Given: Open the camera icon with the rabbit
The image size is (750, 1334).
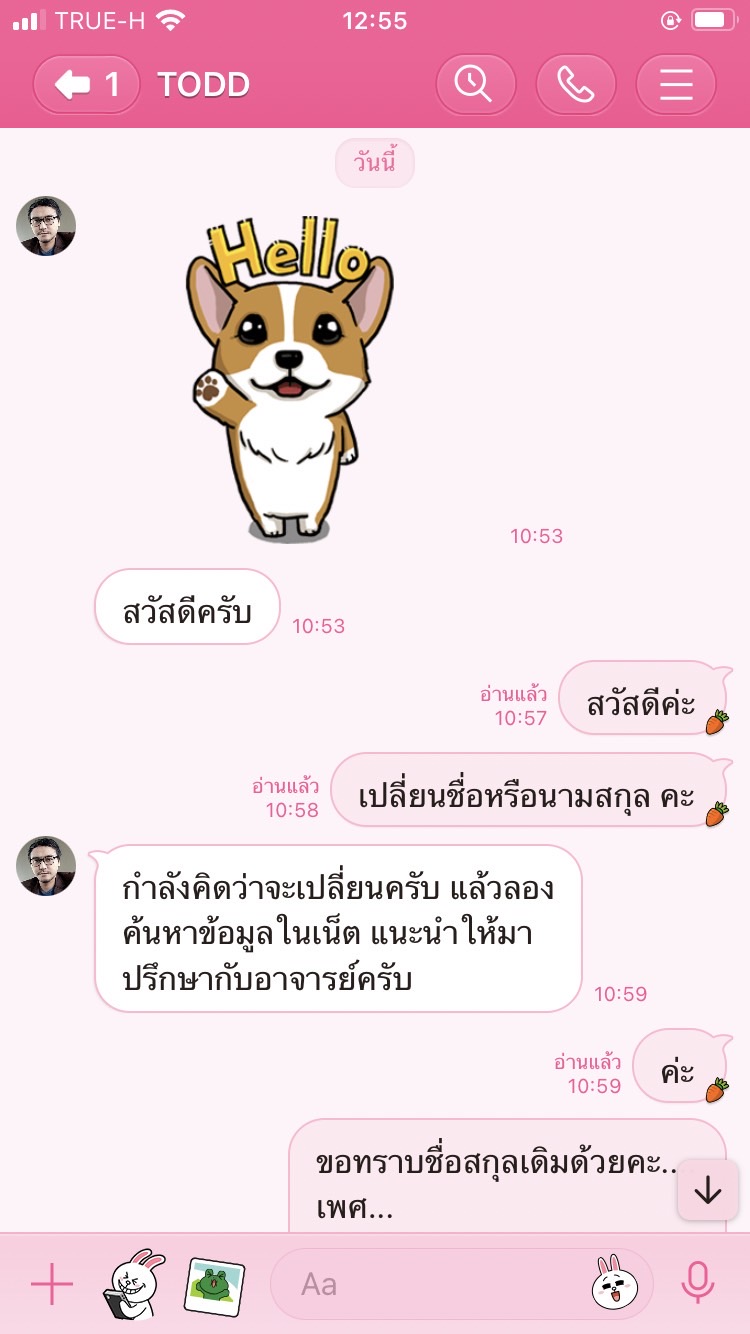Looking at the screenshot, I should pos(134,1284).
